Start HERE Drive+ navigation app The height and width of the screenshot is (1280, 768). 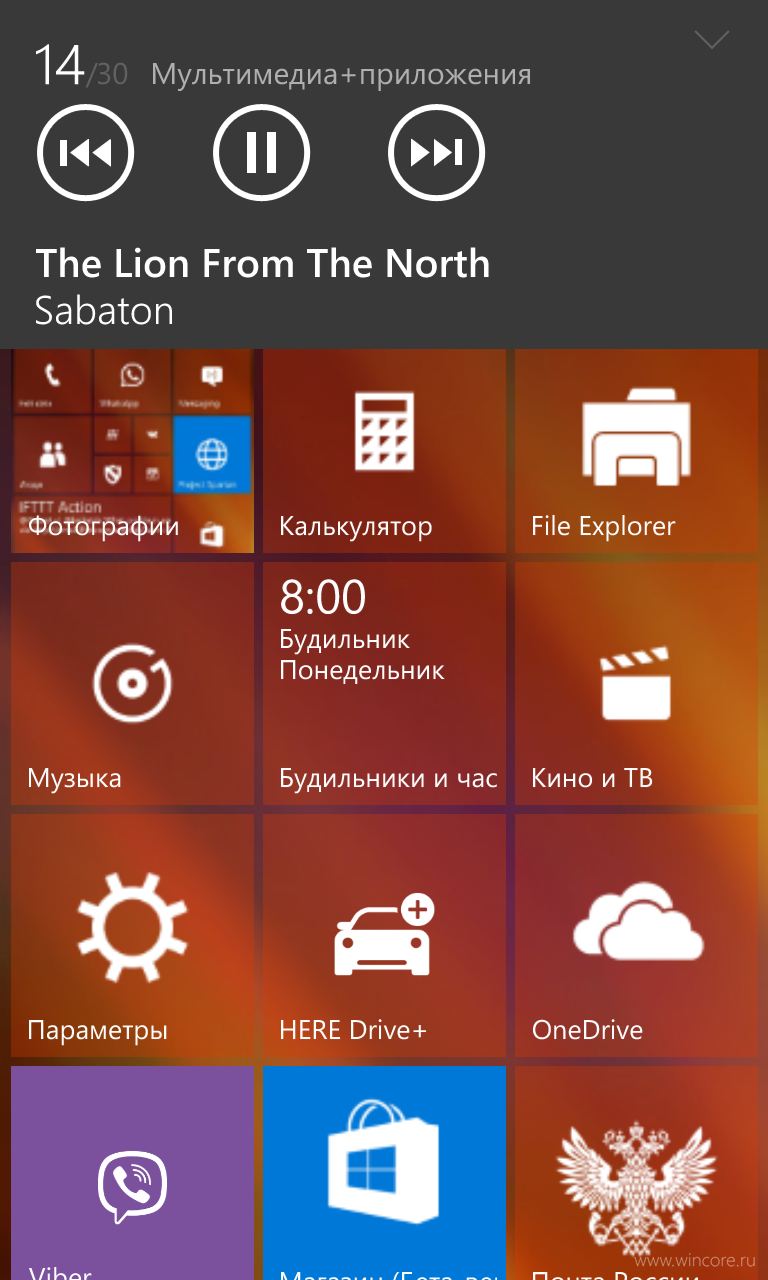[x=384, y=935]
